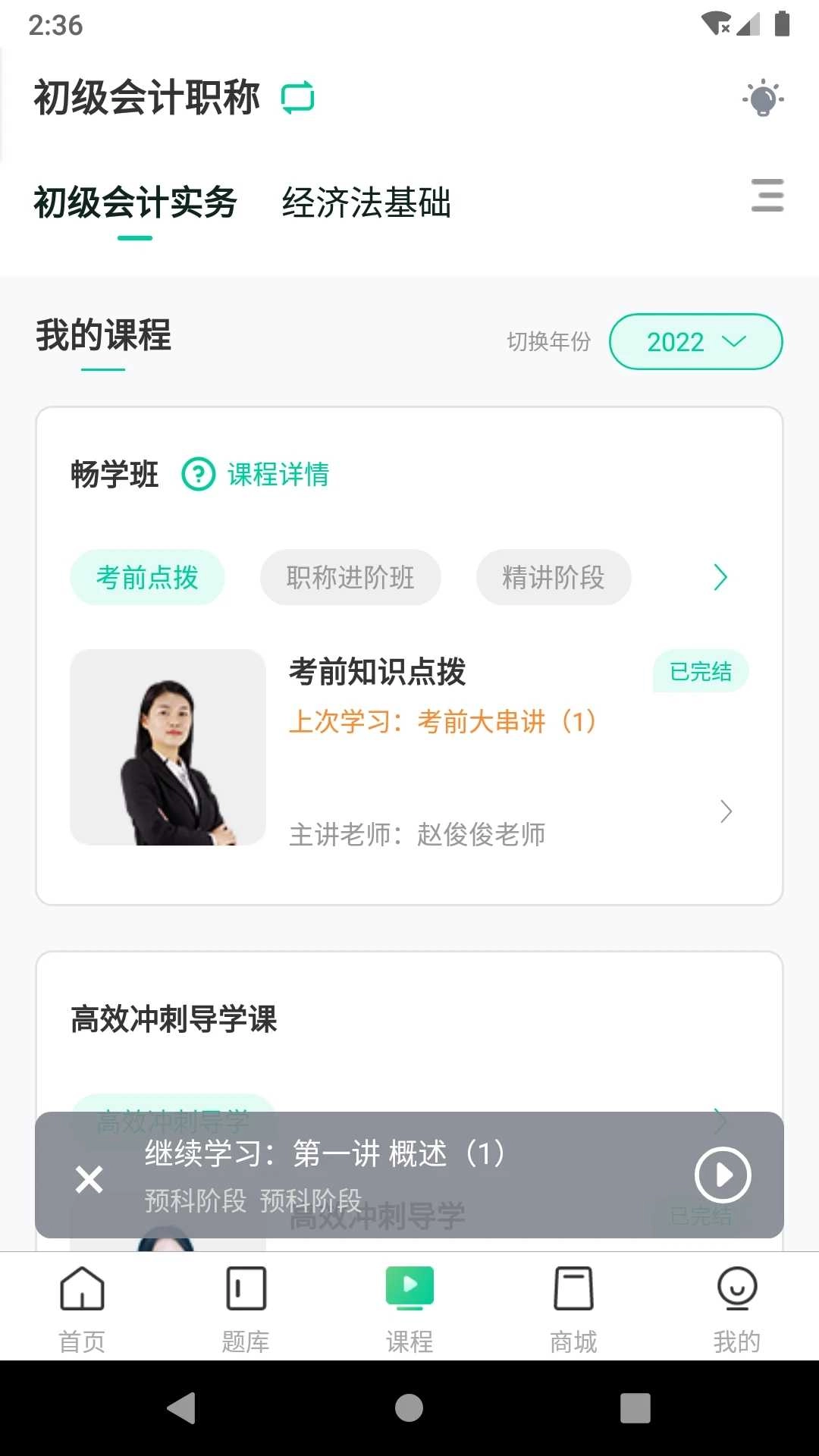Screen dimensions: 819x1456
Task: Continue learning 第一讲 概述 lesson
Action: tap(325, 1155)
